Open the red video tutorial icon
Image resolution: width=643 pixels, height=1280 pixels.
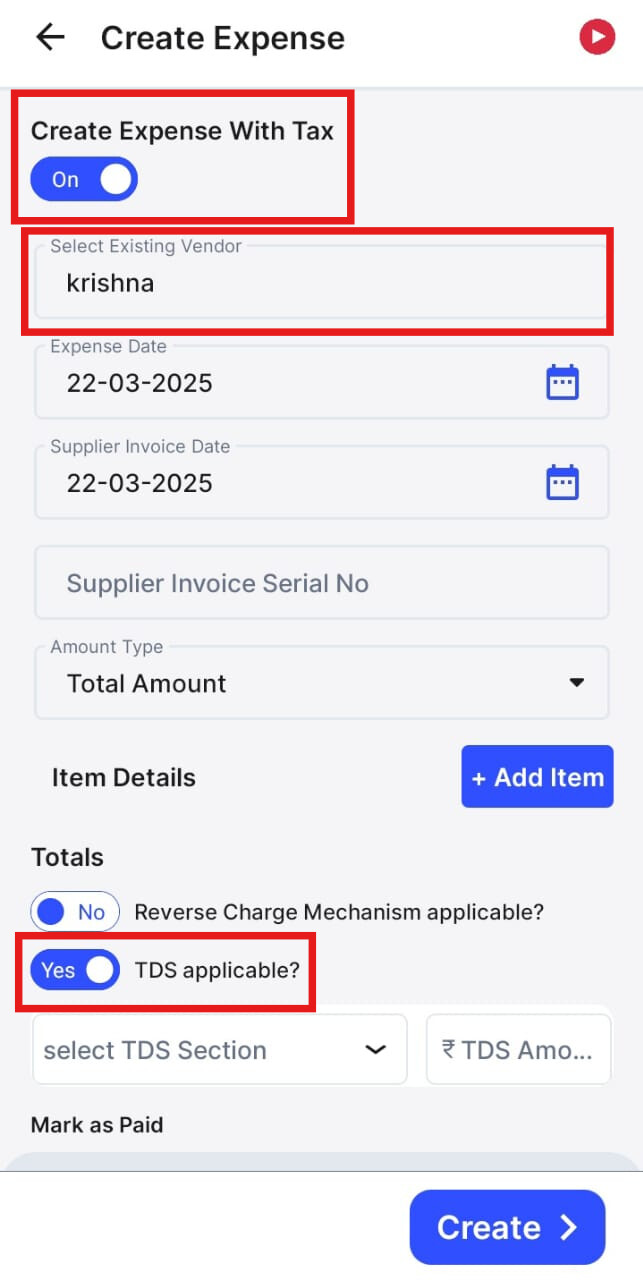click(597, 38)
